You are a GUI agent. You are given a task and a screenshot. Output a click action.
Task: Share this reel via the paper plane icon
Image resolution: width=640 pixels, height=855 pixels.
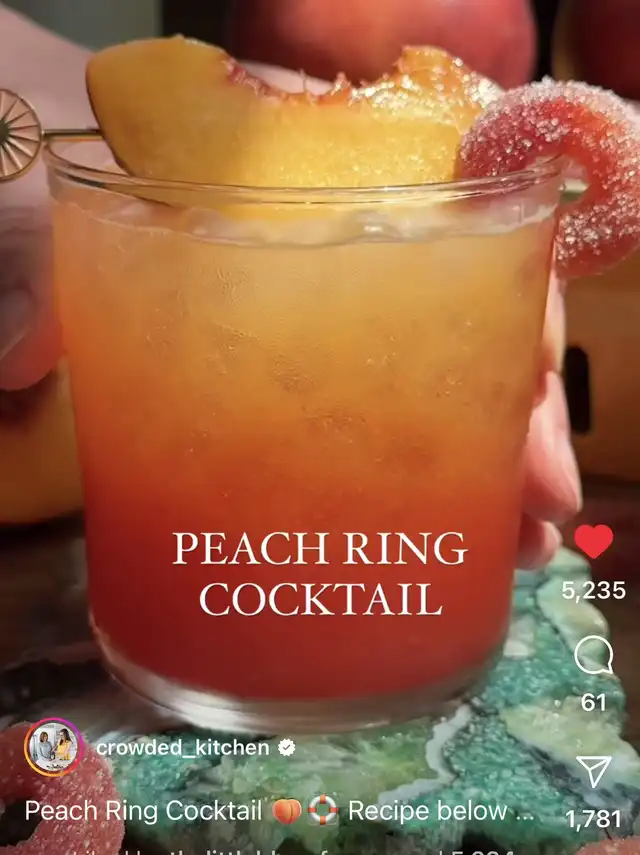[593, 772]
